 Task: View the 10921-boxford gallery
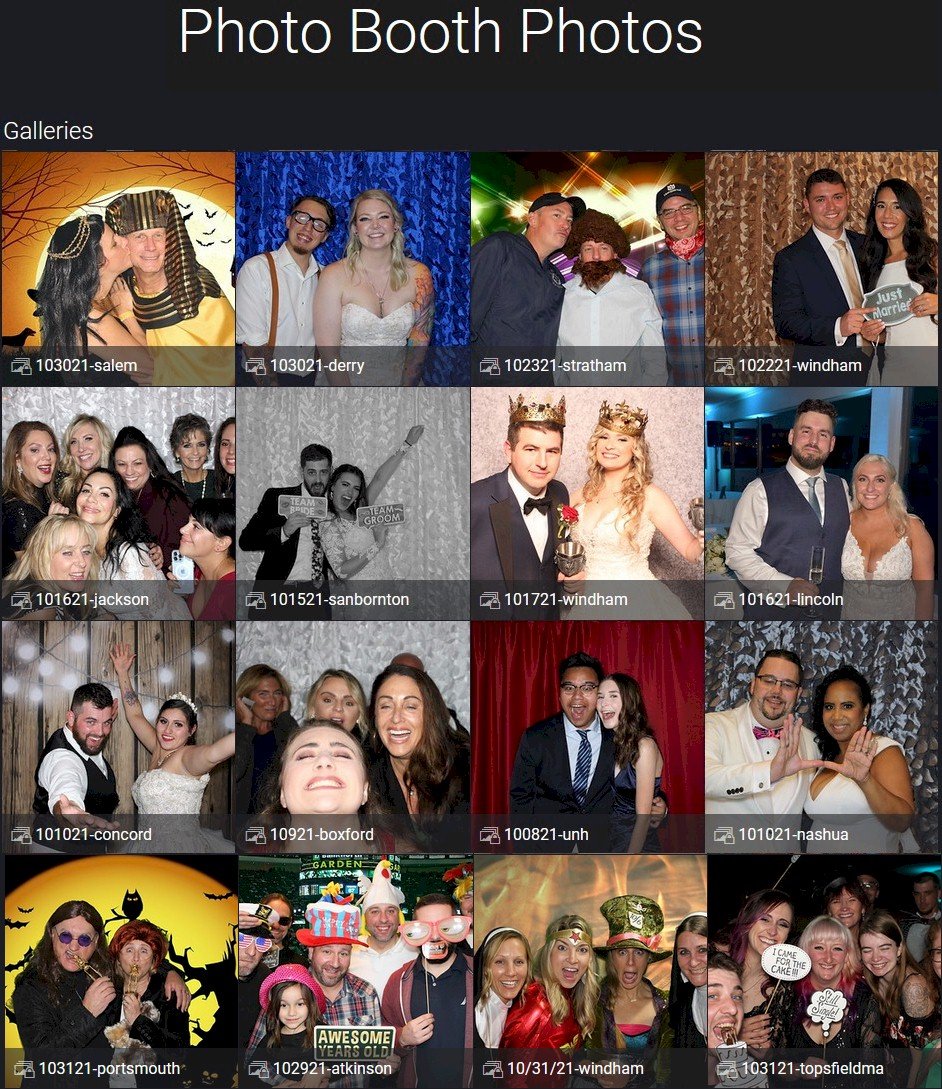353,737
